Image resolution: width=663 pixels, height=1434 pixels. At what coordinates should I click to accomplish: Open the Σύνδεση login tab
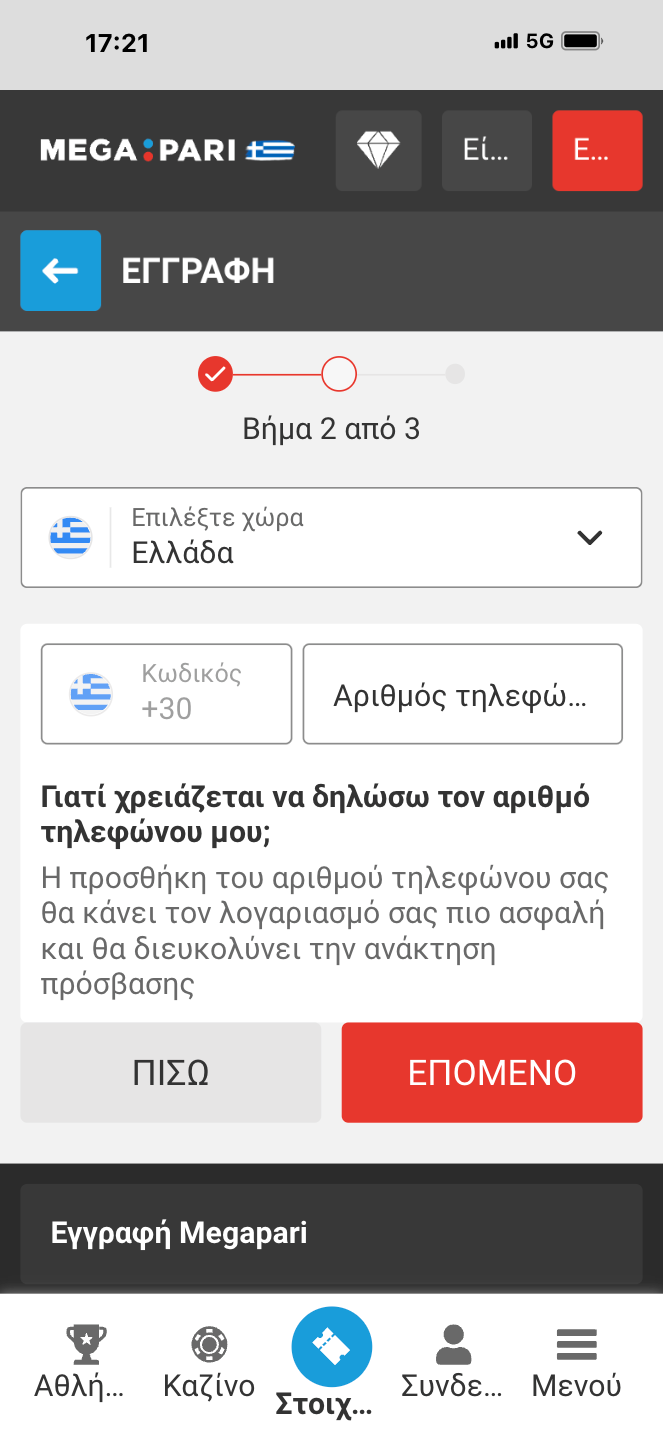click(x=452, y=1363)
